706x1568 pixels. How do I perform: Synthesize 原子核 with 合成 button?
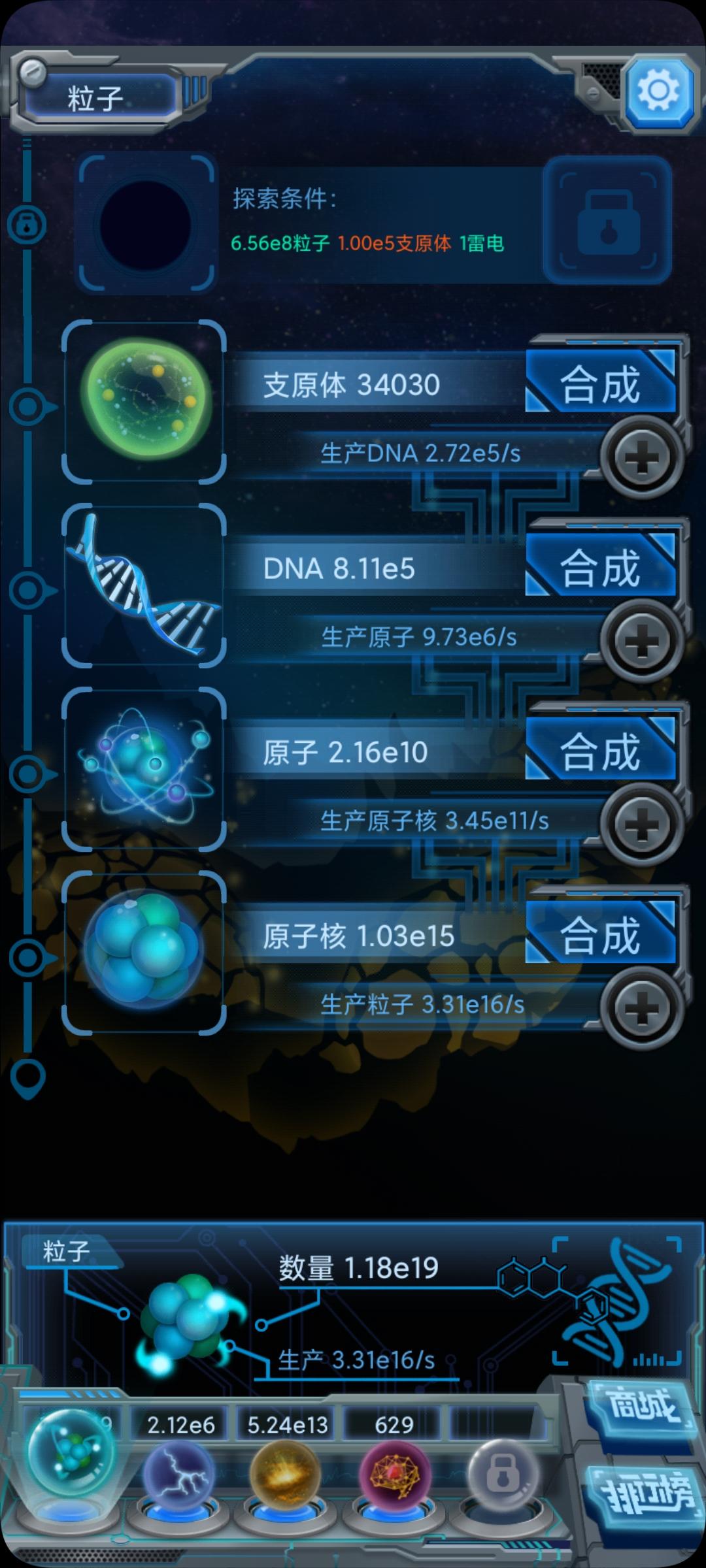pos(600,934)
